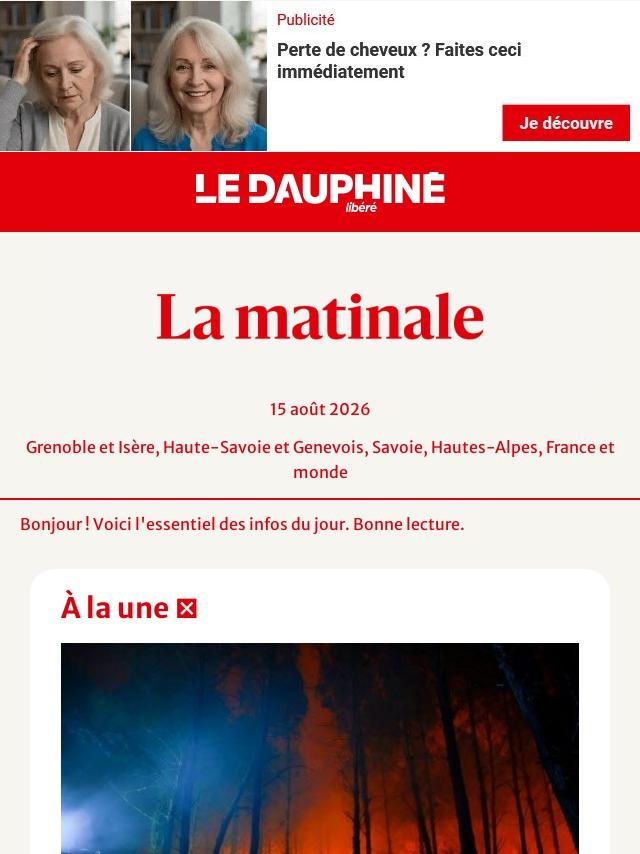
Task: Open the forest fire headline photo
Action: [x=320, y=748]
